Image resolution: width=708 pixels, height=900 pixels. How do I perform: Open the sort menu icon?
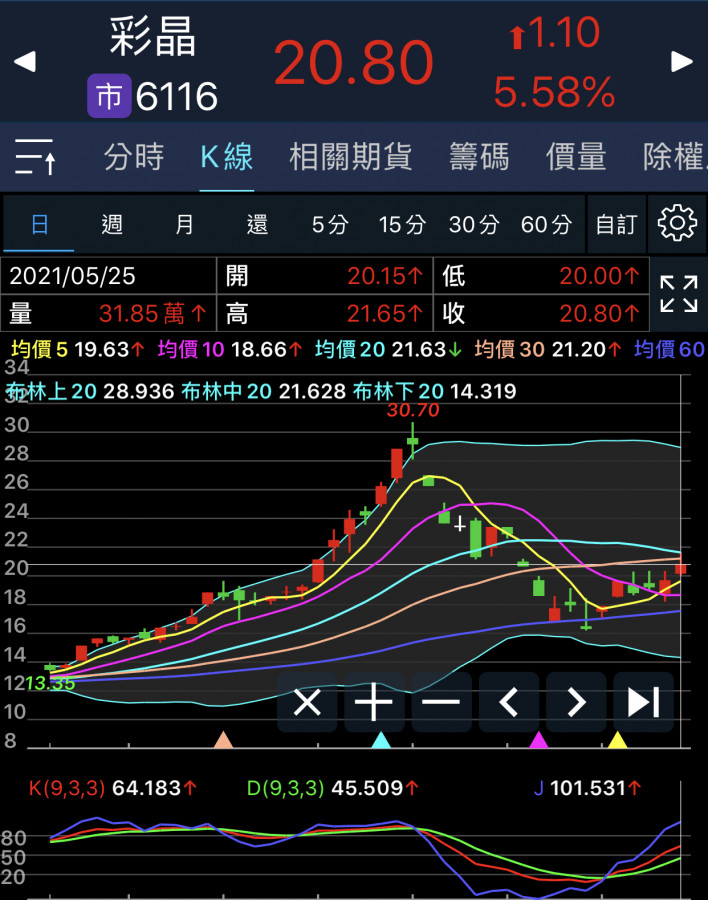click(x=36, y=157)
